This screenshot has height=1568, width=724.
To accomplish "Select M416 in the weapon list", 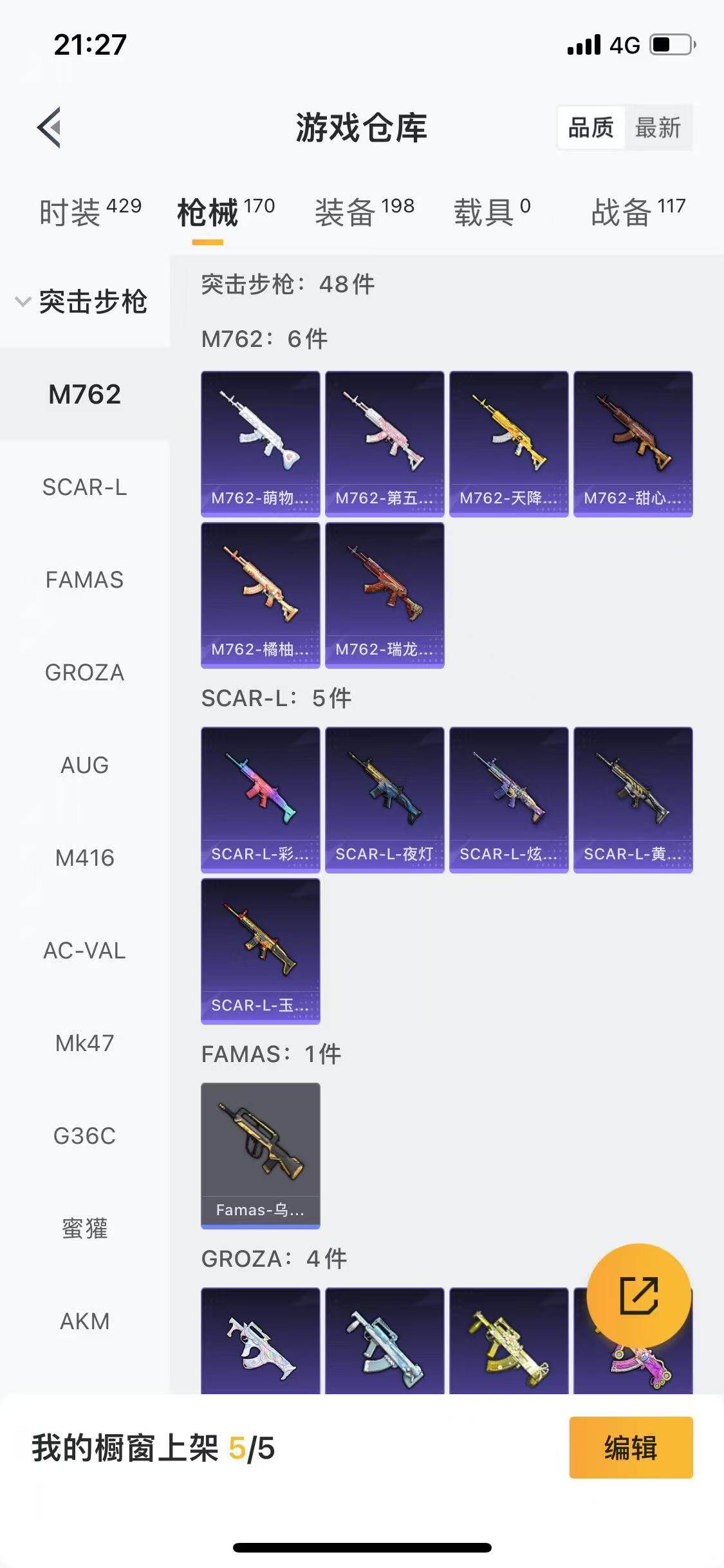I will point(84,858).
